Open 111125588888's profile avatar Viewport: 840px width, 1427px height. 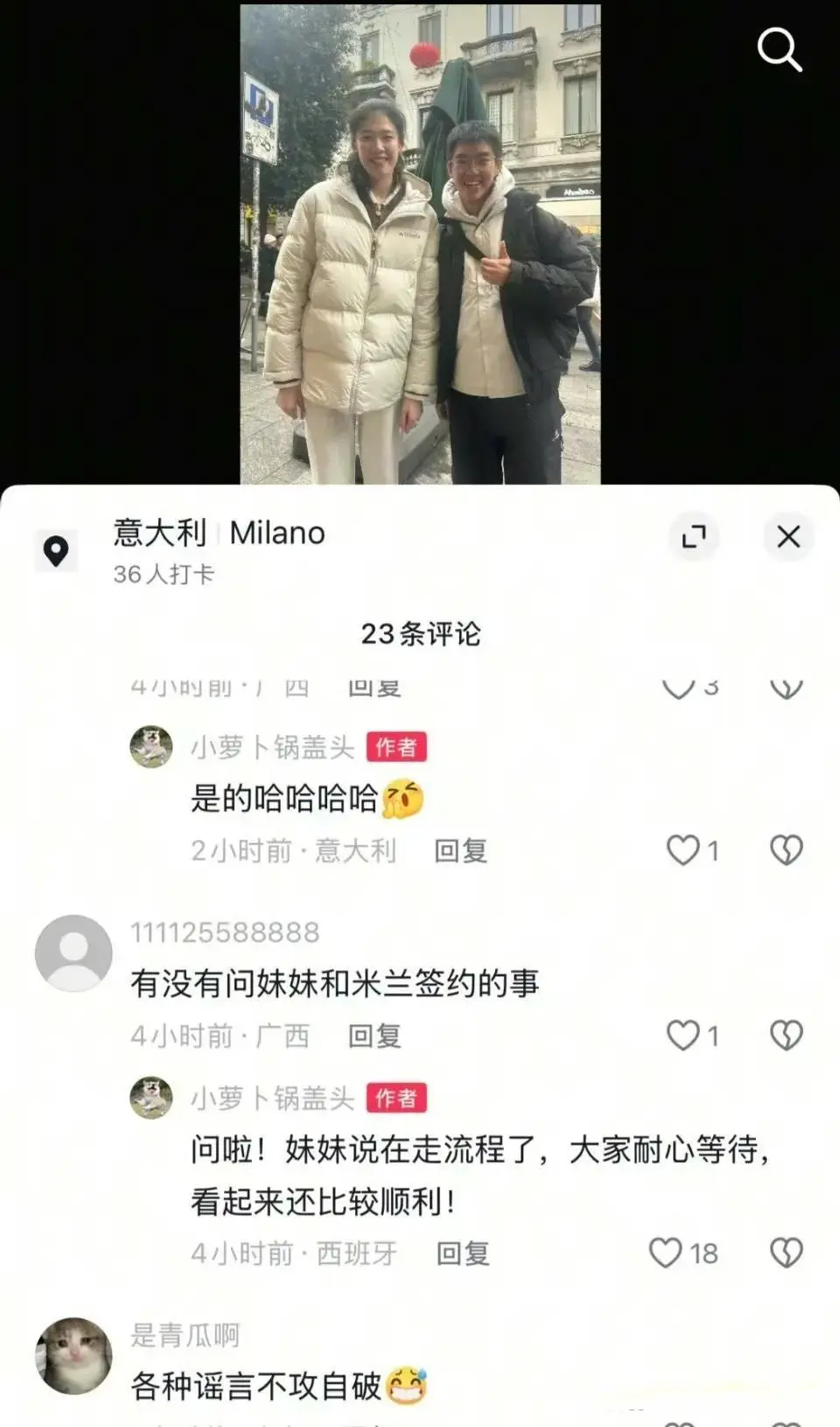click(73, 954)
